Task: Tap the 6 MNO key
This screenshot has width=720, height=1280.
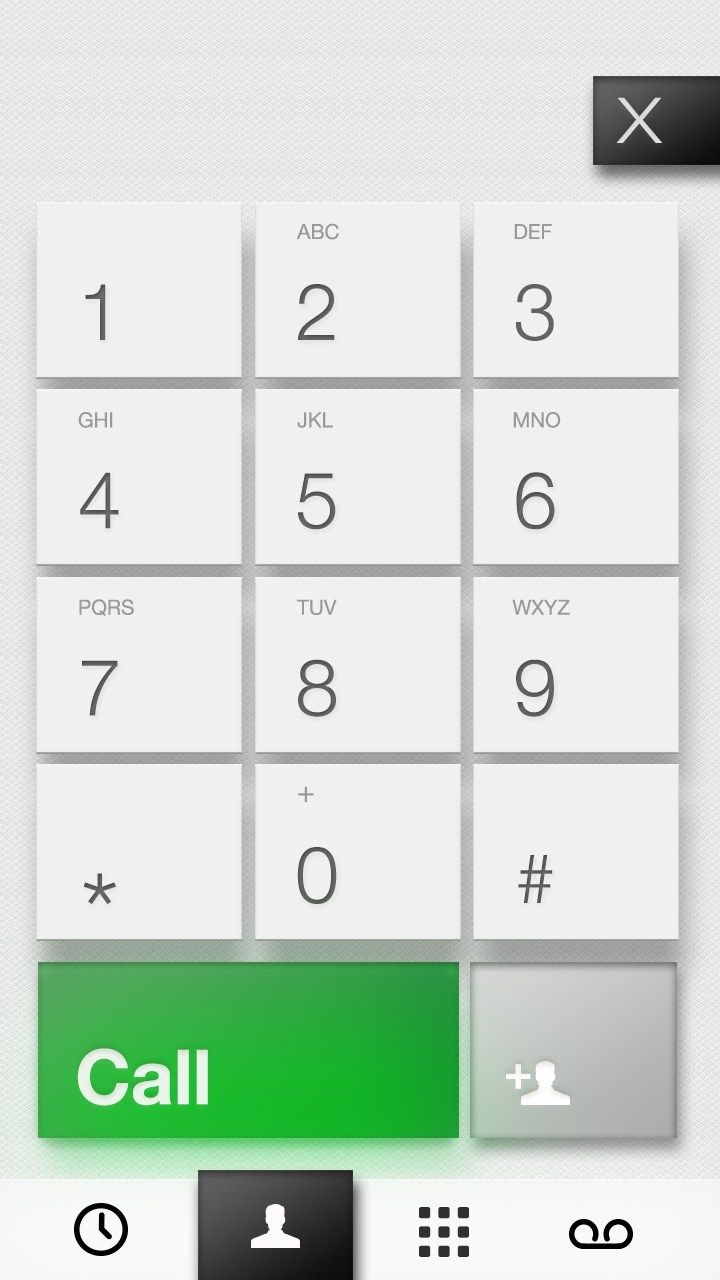Action: click(575, 477)
